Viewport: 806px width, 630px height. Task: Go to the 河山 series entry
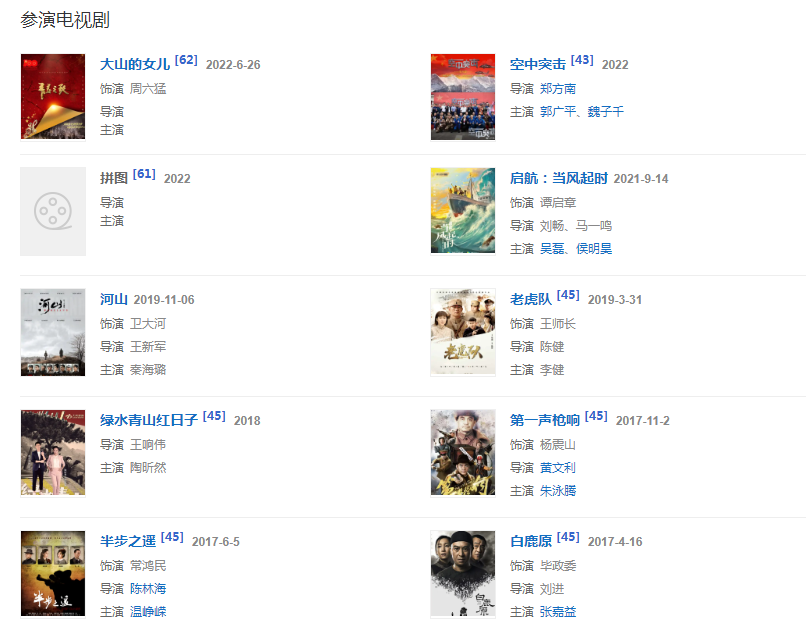pyautogui.click(x=114, y=300)
